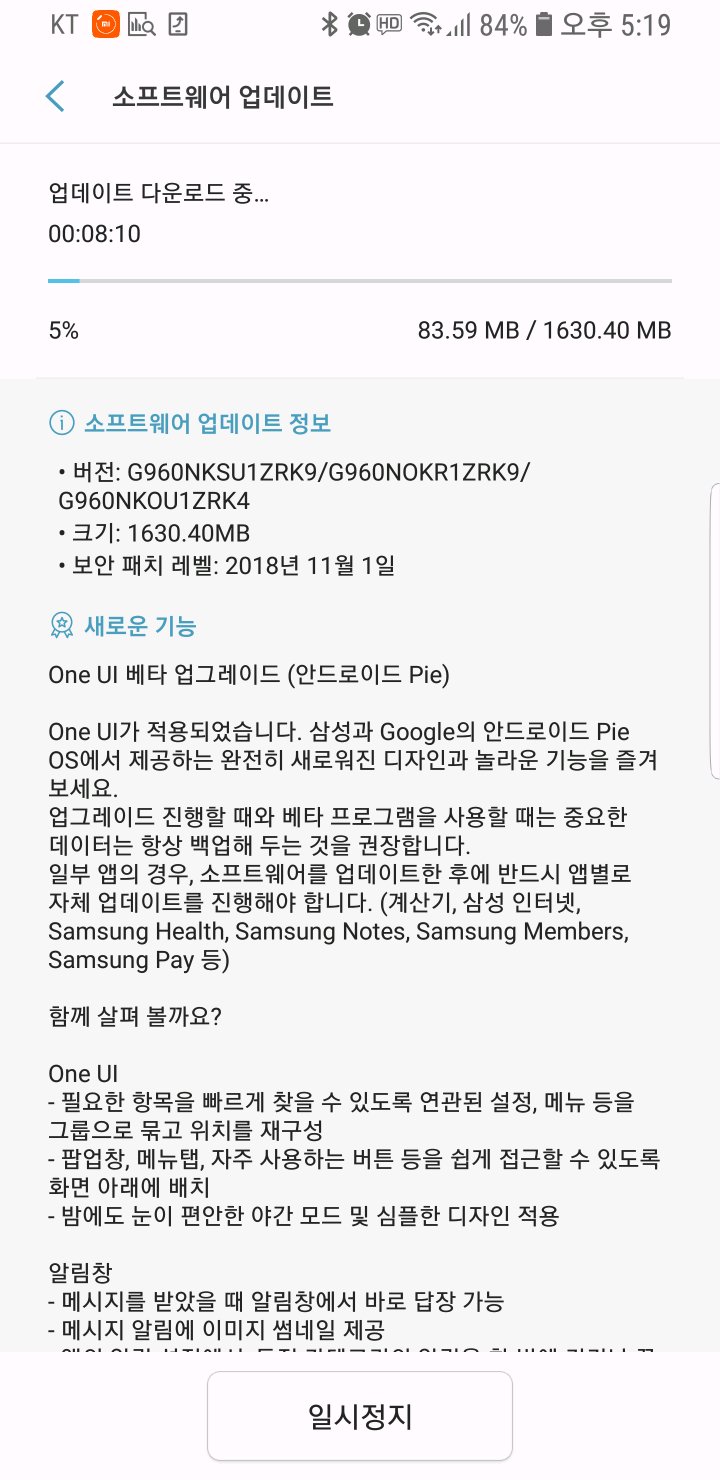Tap the scrollbar handle on the right edge
720x1480 pixels.
click(714, 630)
